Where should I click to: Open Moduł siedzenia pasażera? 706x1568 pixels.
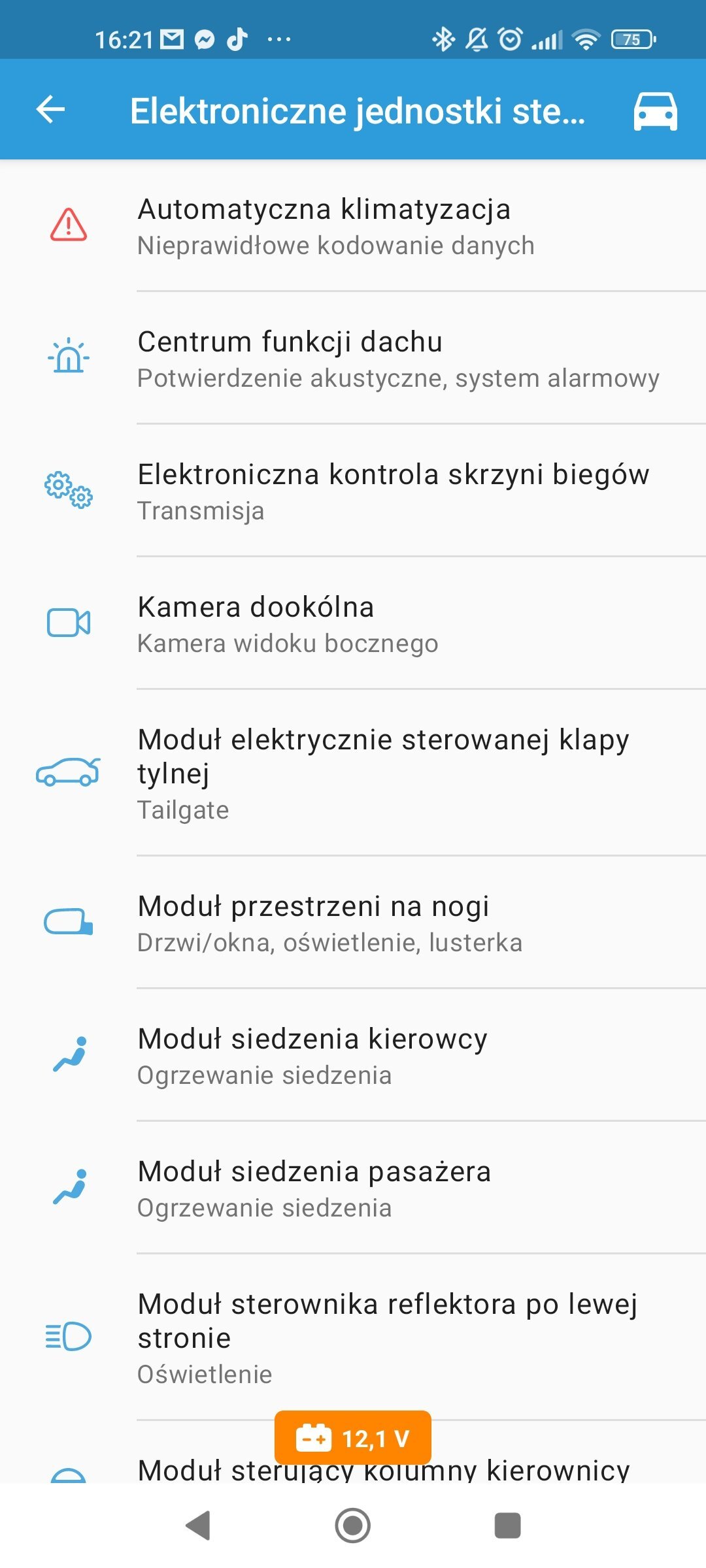(x=353, y=1188)
